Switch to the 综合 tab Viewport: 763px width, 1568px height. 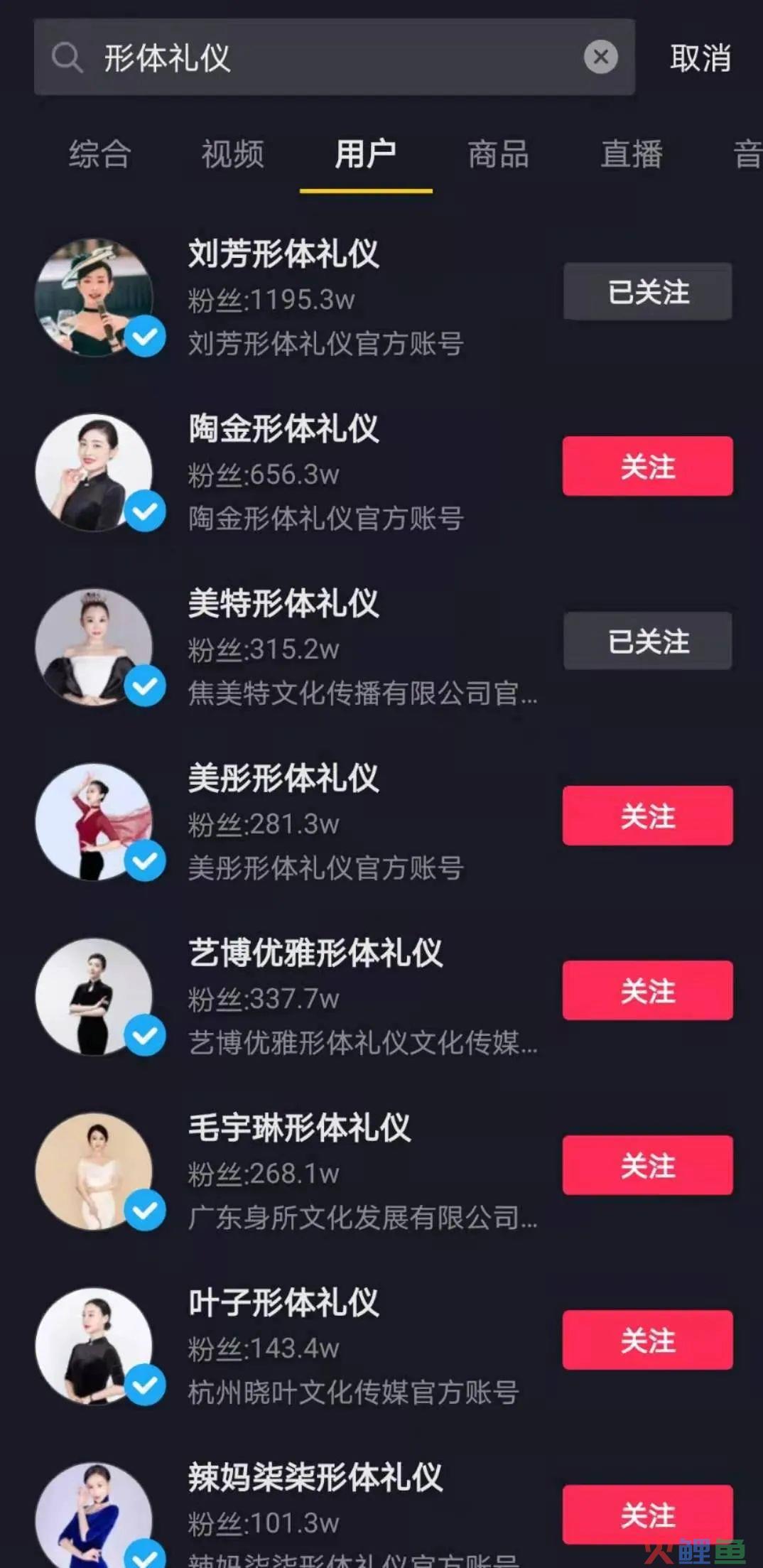(x=99, y=154)
